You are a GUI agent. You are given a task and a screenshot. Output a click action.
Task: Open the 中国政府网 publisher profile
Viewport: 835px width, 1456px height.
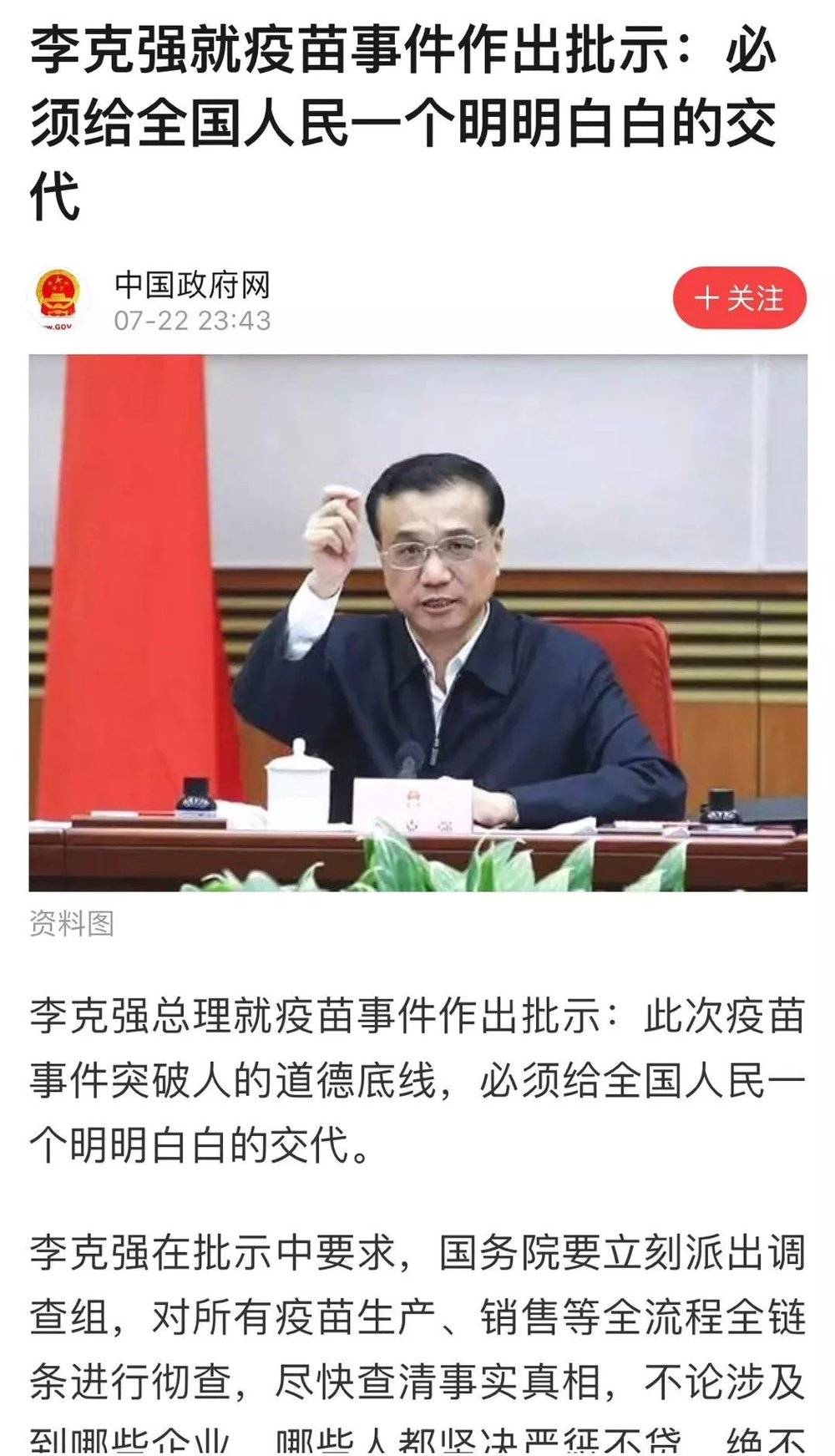(x=192, y=287)
